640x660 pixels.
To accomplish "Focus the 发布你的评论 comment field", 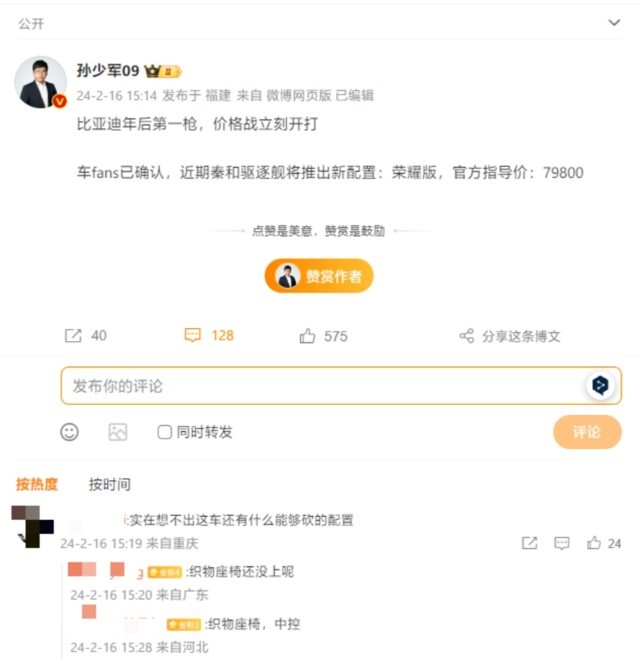I will (x=320, y=385).
